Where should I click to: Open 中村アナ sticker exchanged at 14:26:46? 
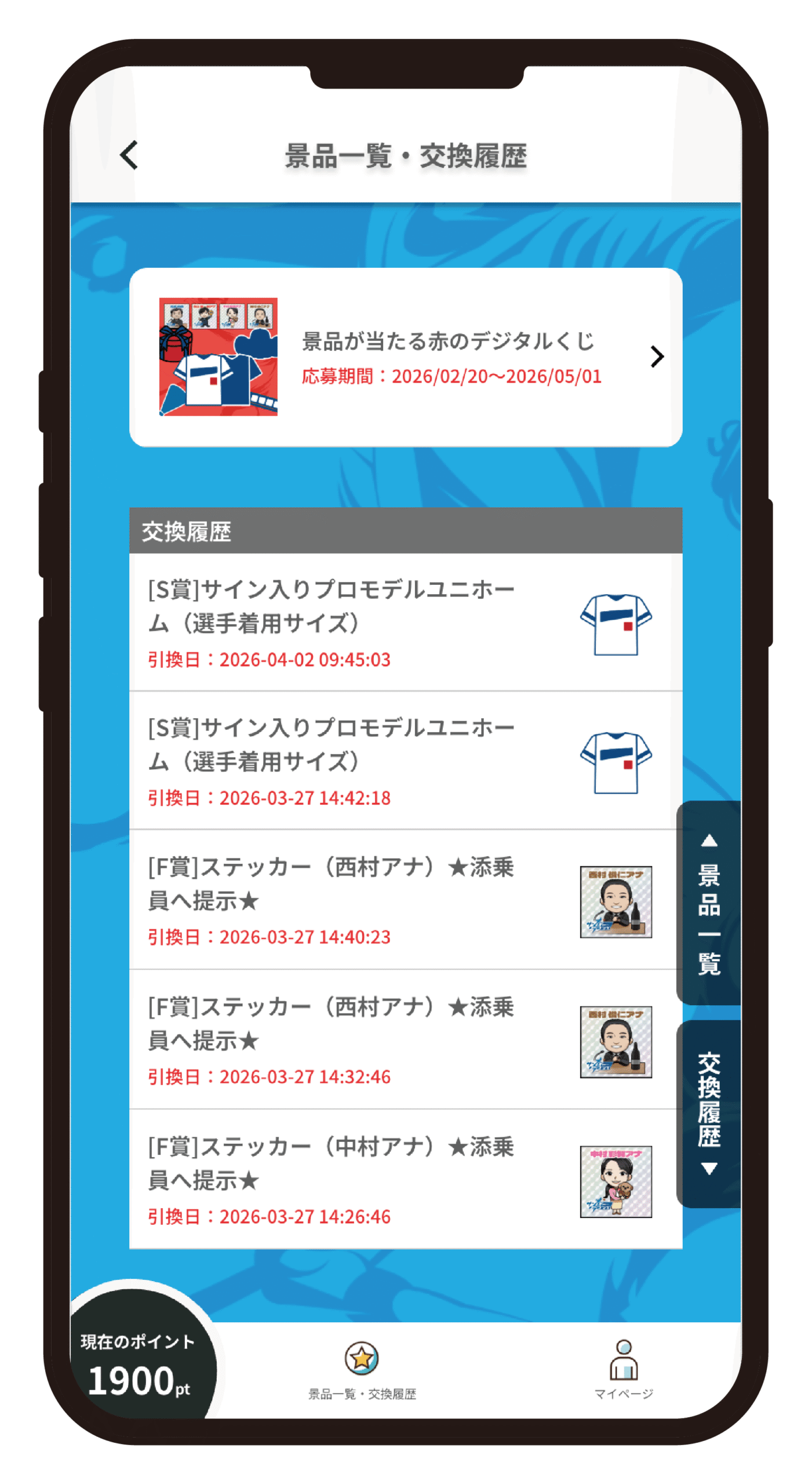pyautogui.click(x=405, y=1180)
